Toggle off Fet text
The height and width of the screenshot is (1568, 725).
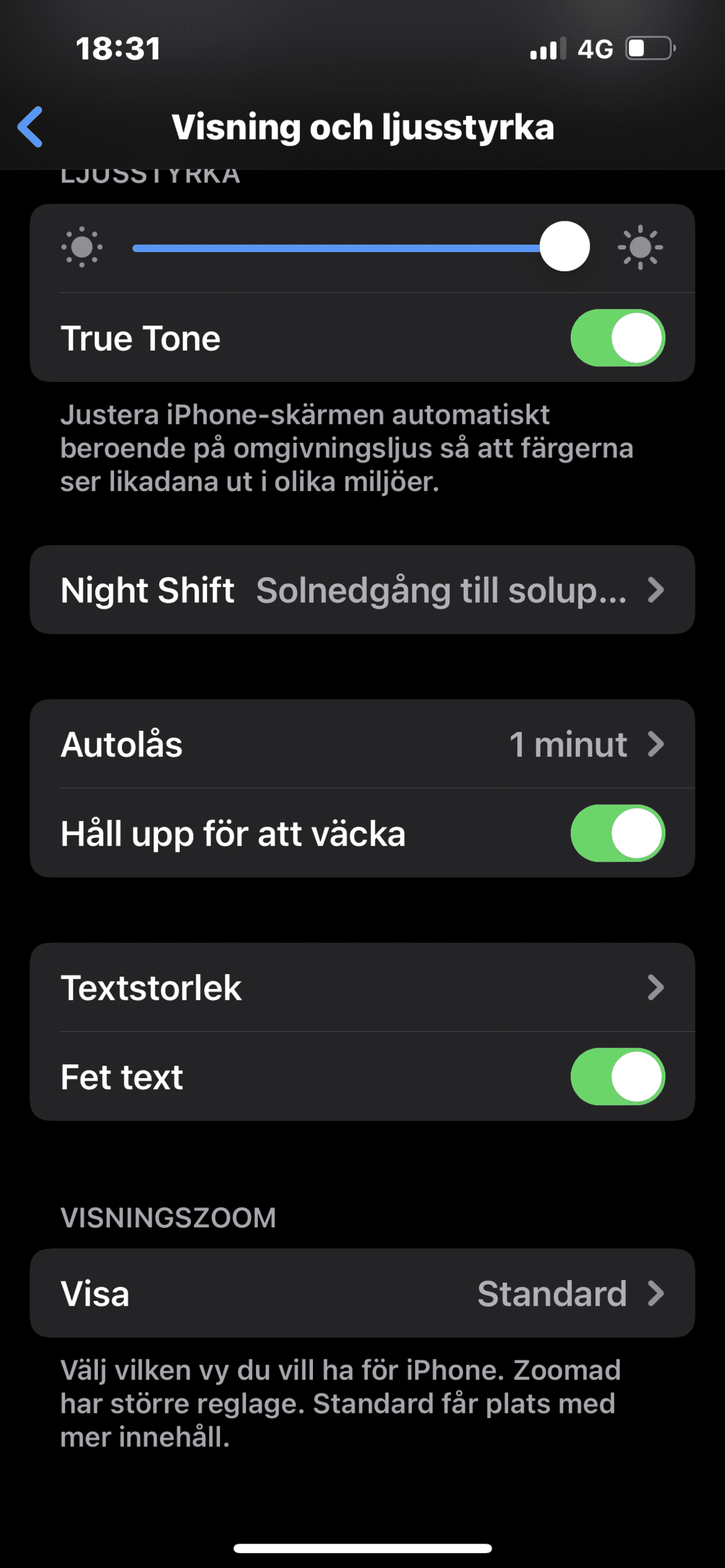tap(617, 1076)
